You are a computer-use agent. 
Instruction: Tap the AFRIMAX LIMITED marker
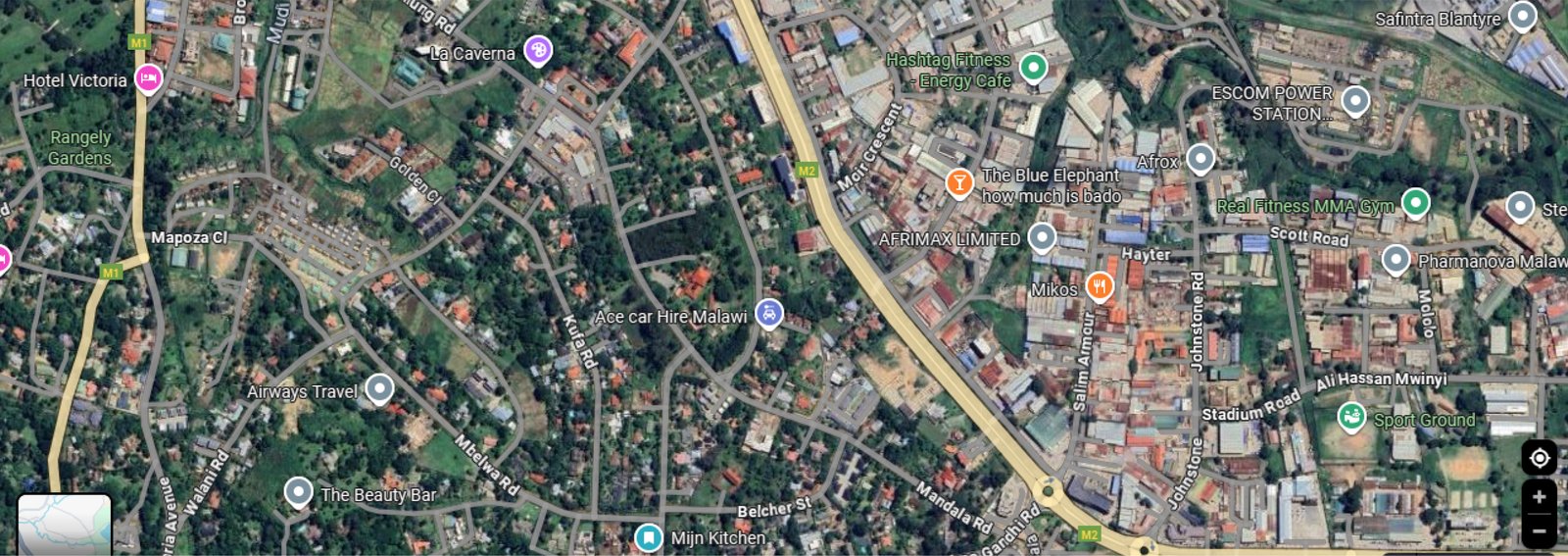coord(1042,236)
